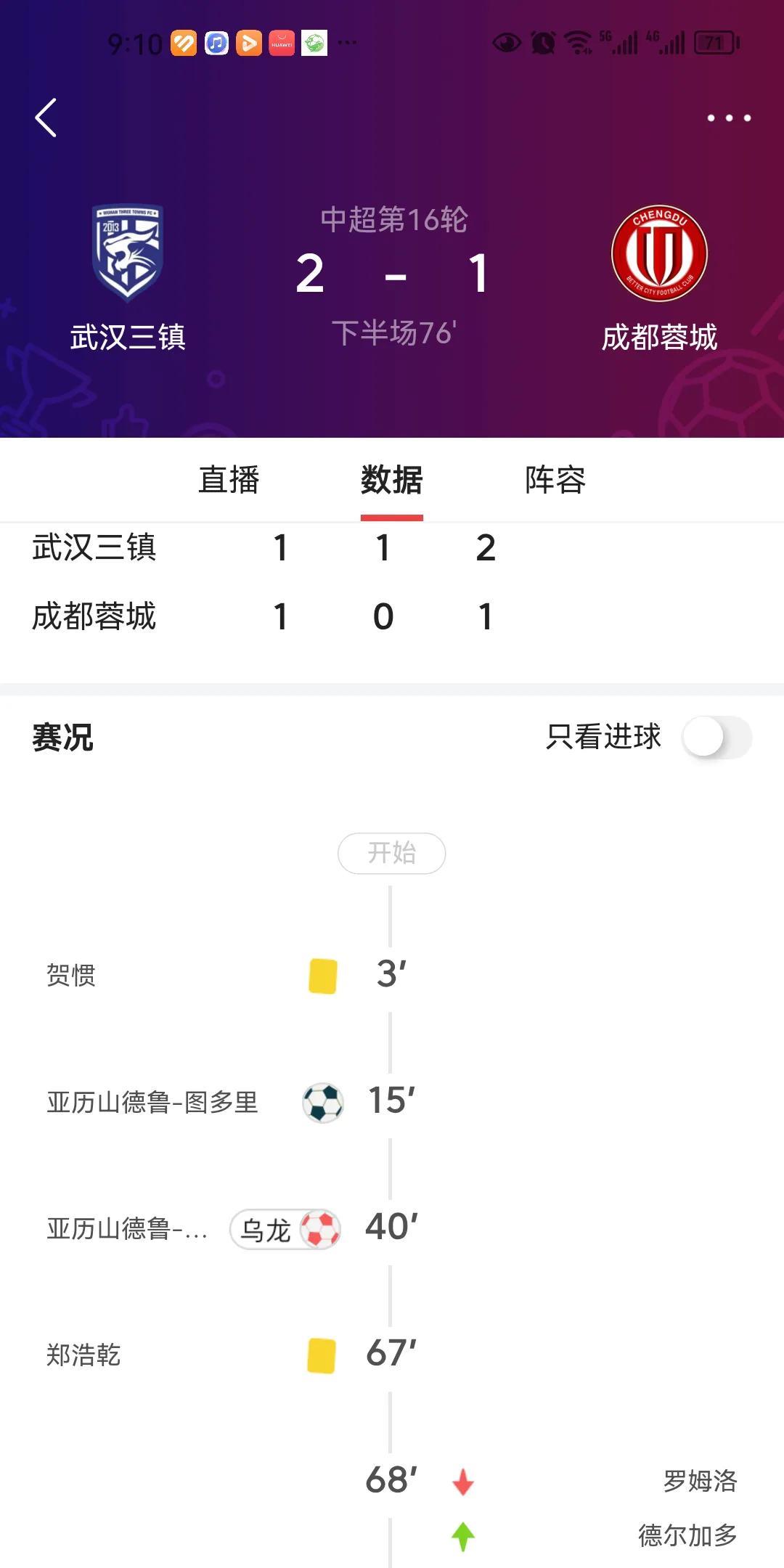Go back using the top-left arrow
This screenshot has width=784, height=1568.
46,118
